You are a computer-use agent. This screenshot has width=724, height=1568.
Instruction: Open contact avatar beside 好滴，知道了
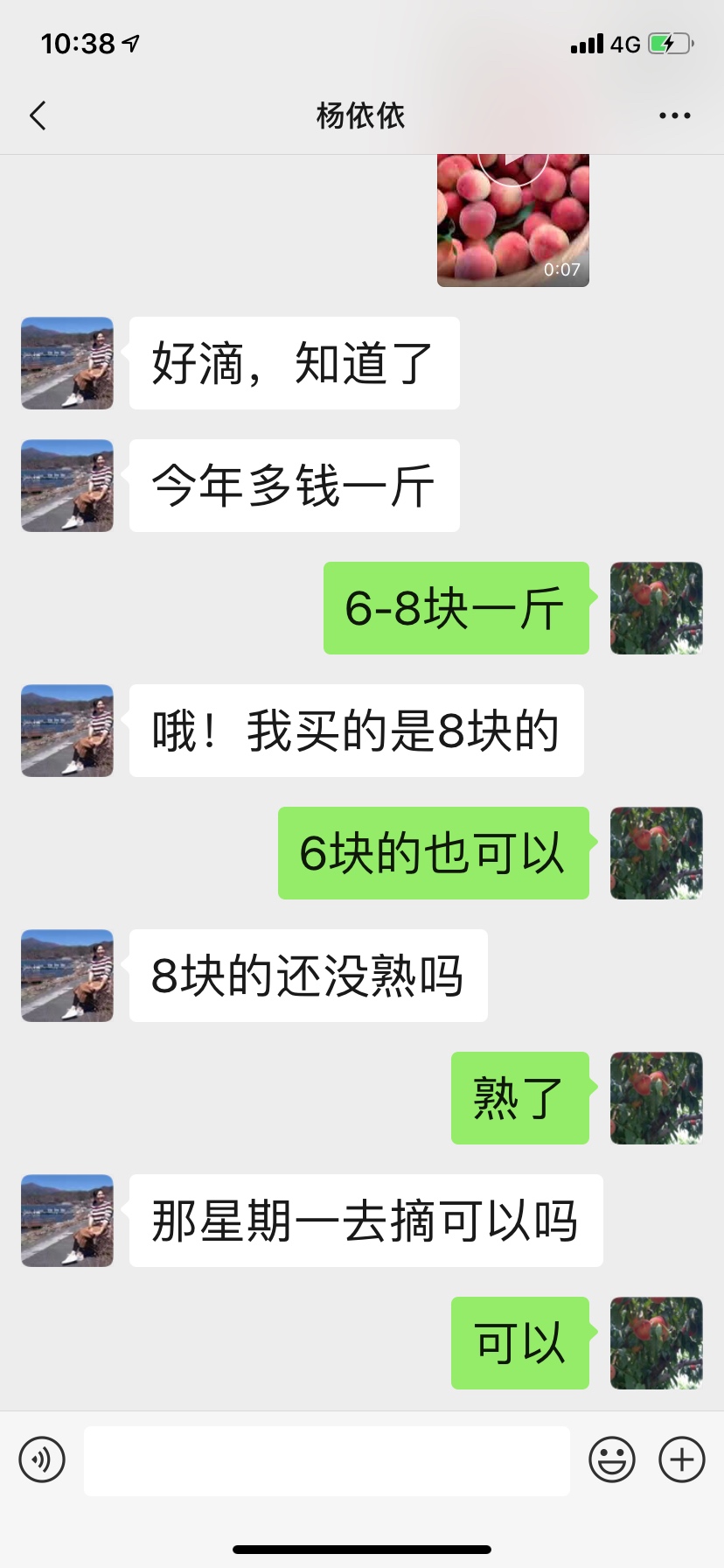(67, 363)
